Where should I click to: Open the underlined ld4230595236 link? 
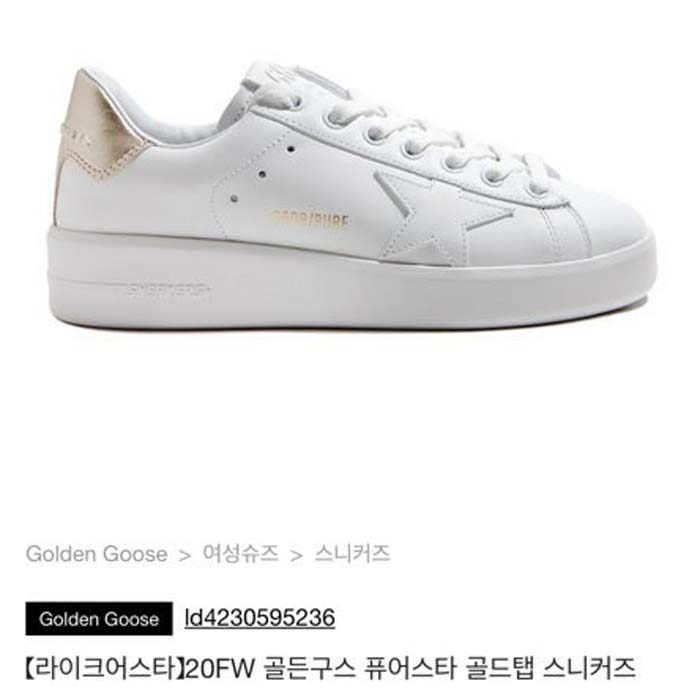tap(259, 618)
